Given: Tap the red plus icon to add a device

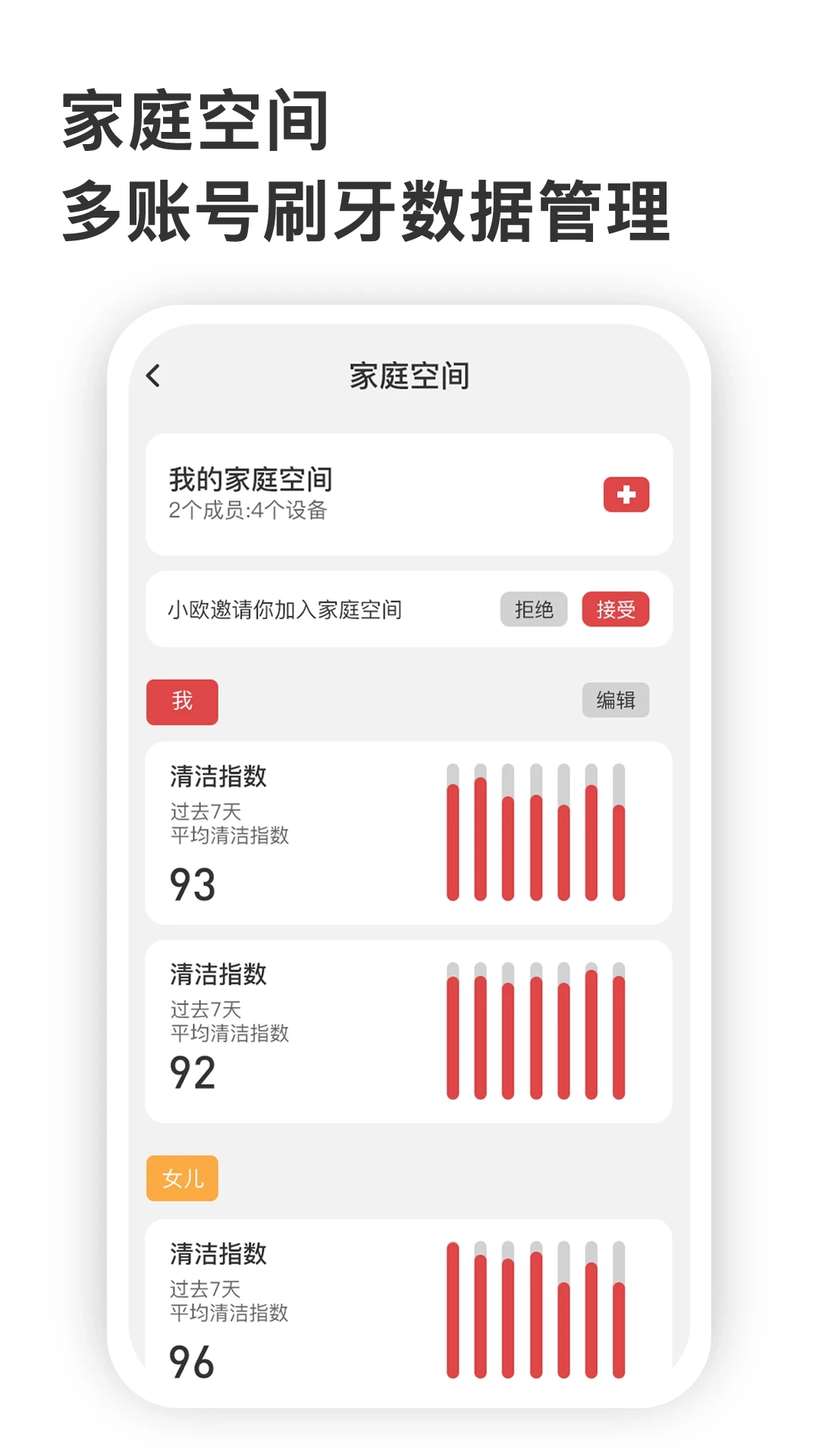Looking at the screenshot, I should pos(626,494).
